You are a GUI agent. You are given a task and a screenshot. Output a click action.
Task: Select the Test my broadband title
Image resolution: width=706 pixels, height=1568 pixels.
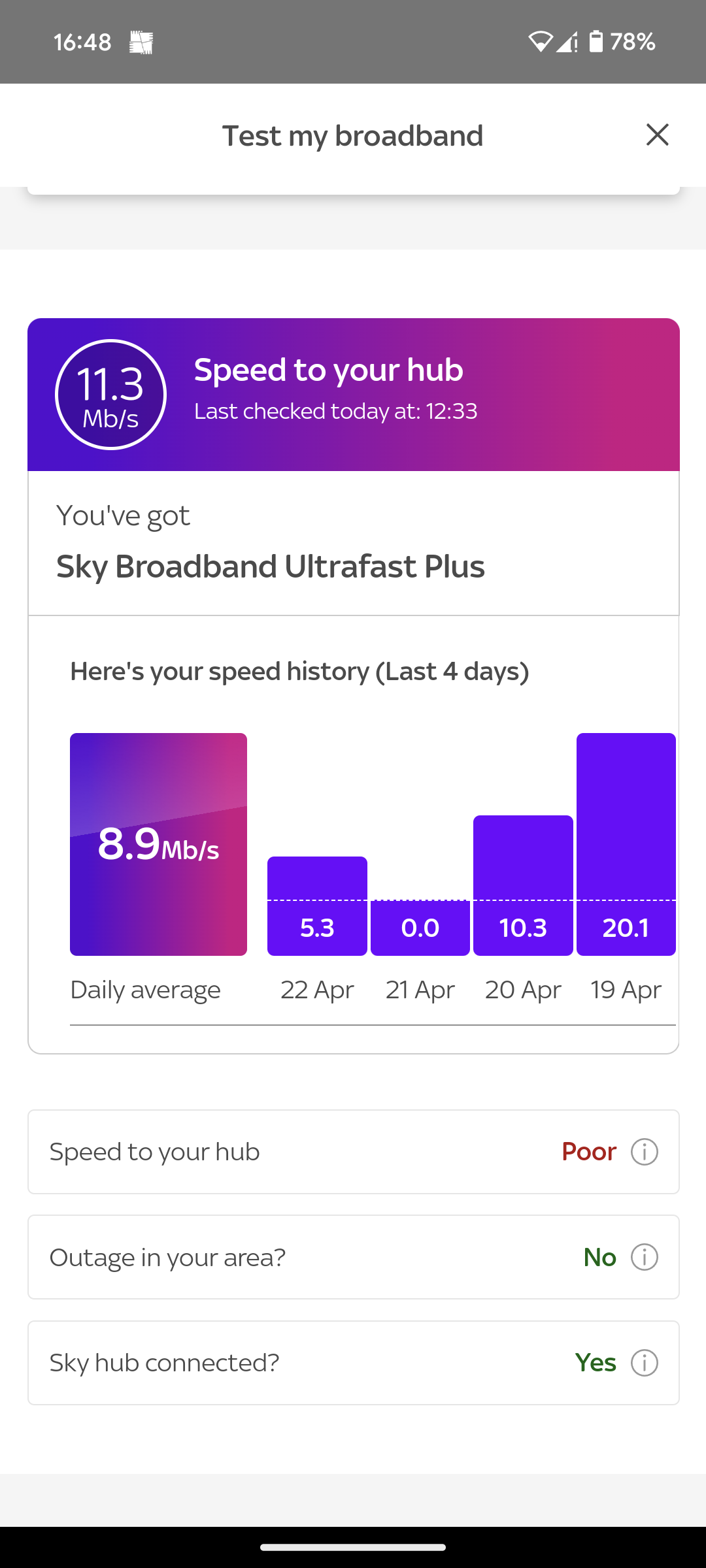pyautogui.click(x=353, y=135)
